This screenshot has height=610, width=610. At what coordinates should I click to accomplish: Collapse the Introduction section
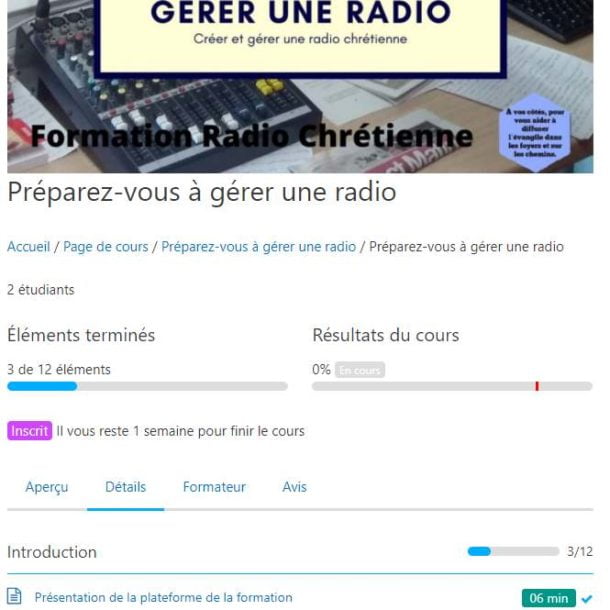pyautogui.click(x=52, y=552)
